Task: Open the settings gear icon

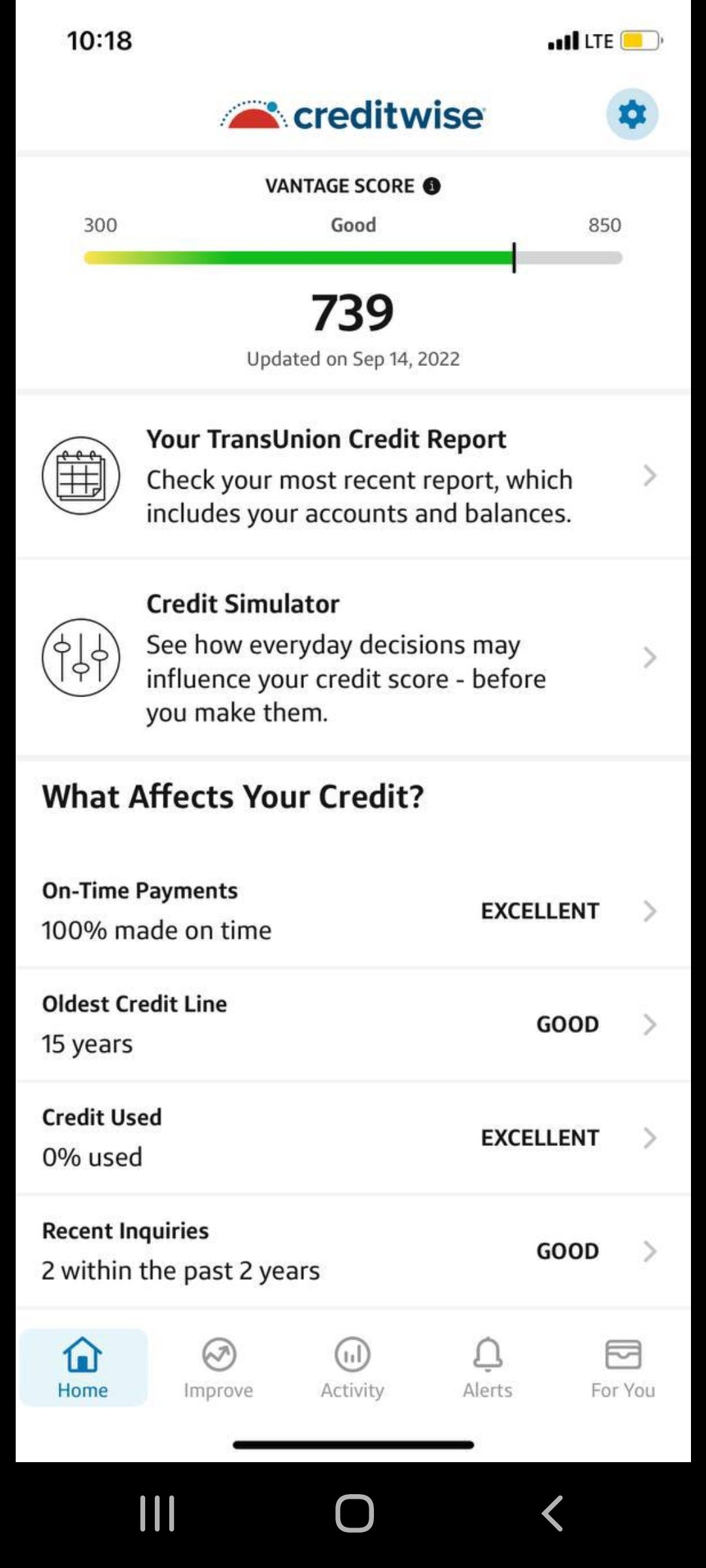Action: click(631, 114)
